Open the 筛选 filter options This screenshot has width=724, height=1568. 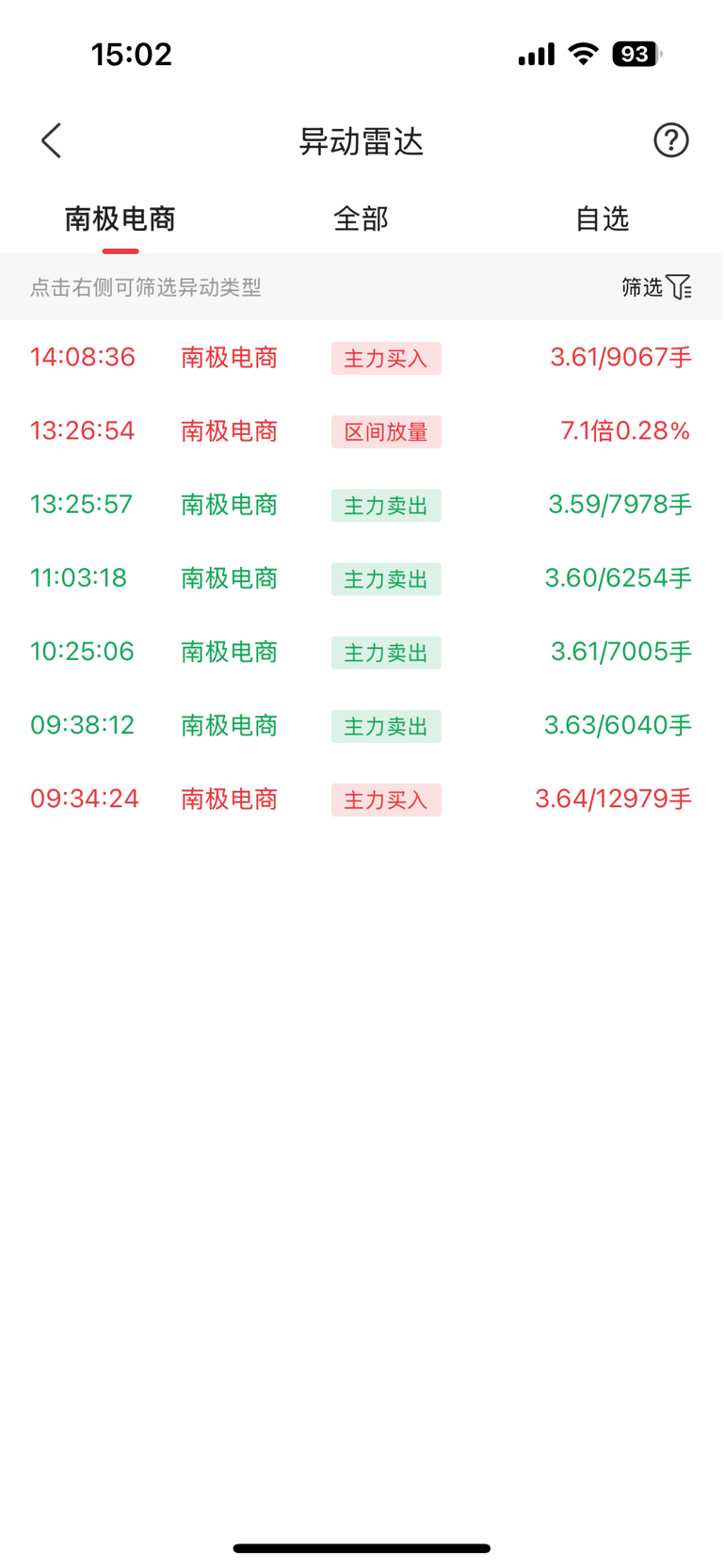tap(656, 287)
